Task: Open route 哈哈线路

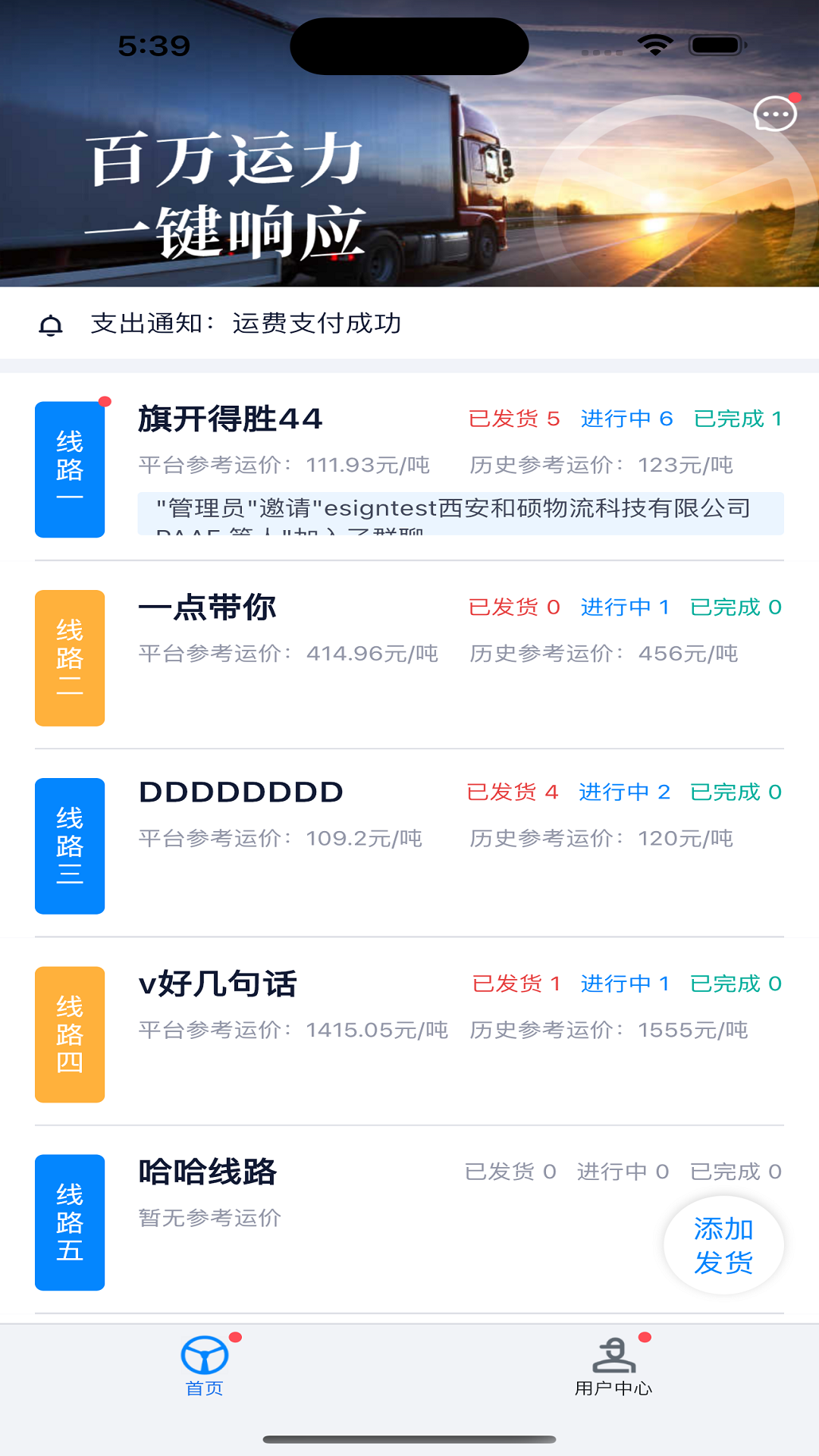Action: pos(207,1172)
